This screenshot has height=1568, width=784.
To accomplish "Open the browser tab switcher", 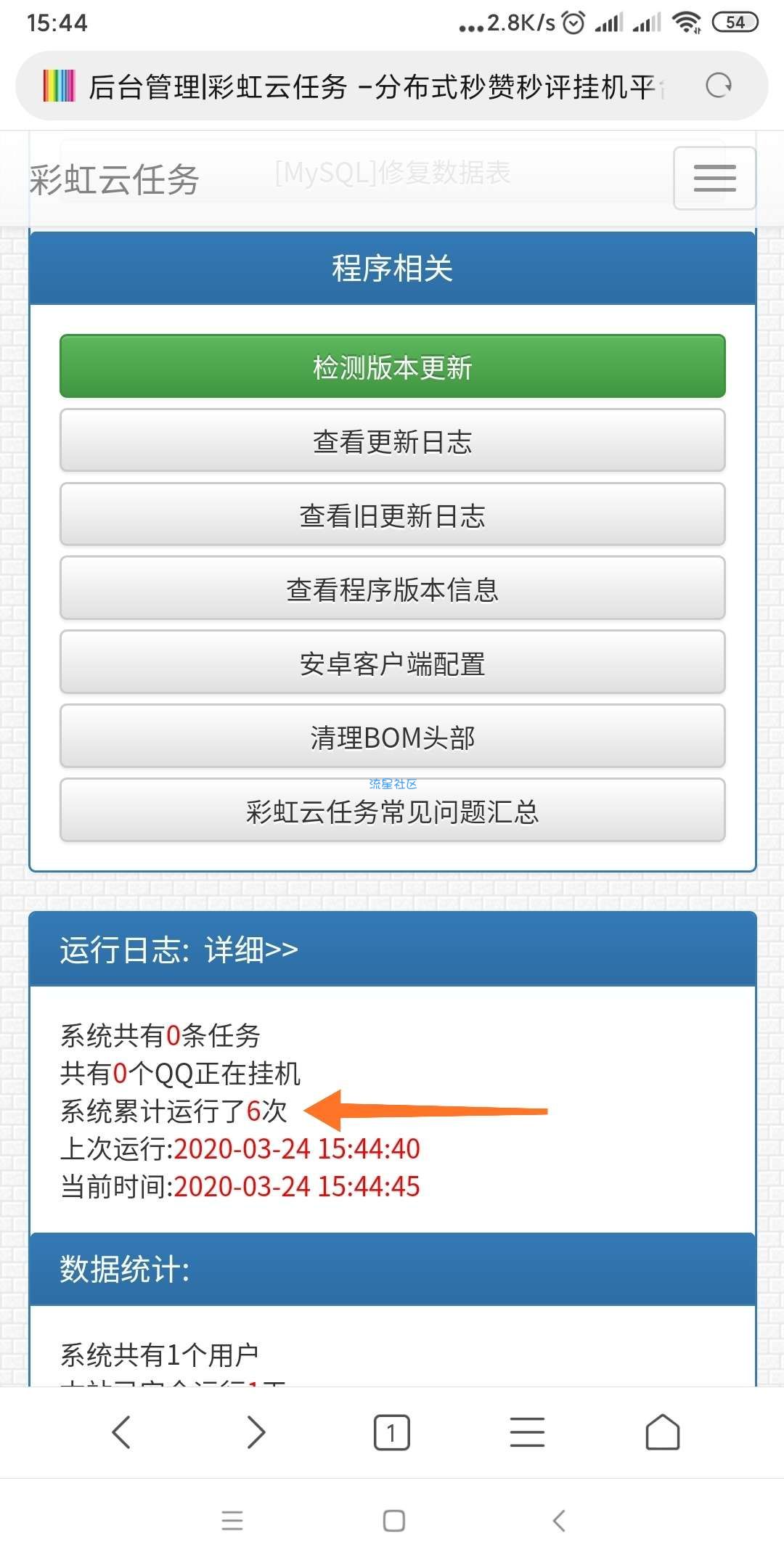I will tap(392, 1432).
